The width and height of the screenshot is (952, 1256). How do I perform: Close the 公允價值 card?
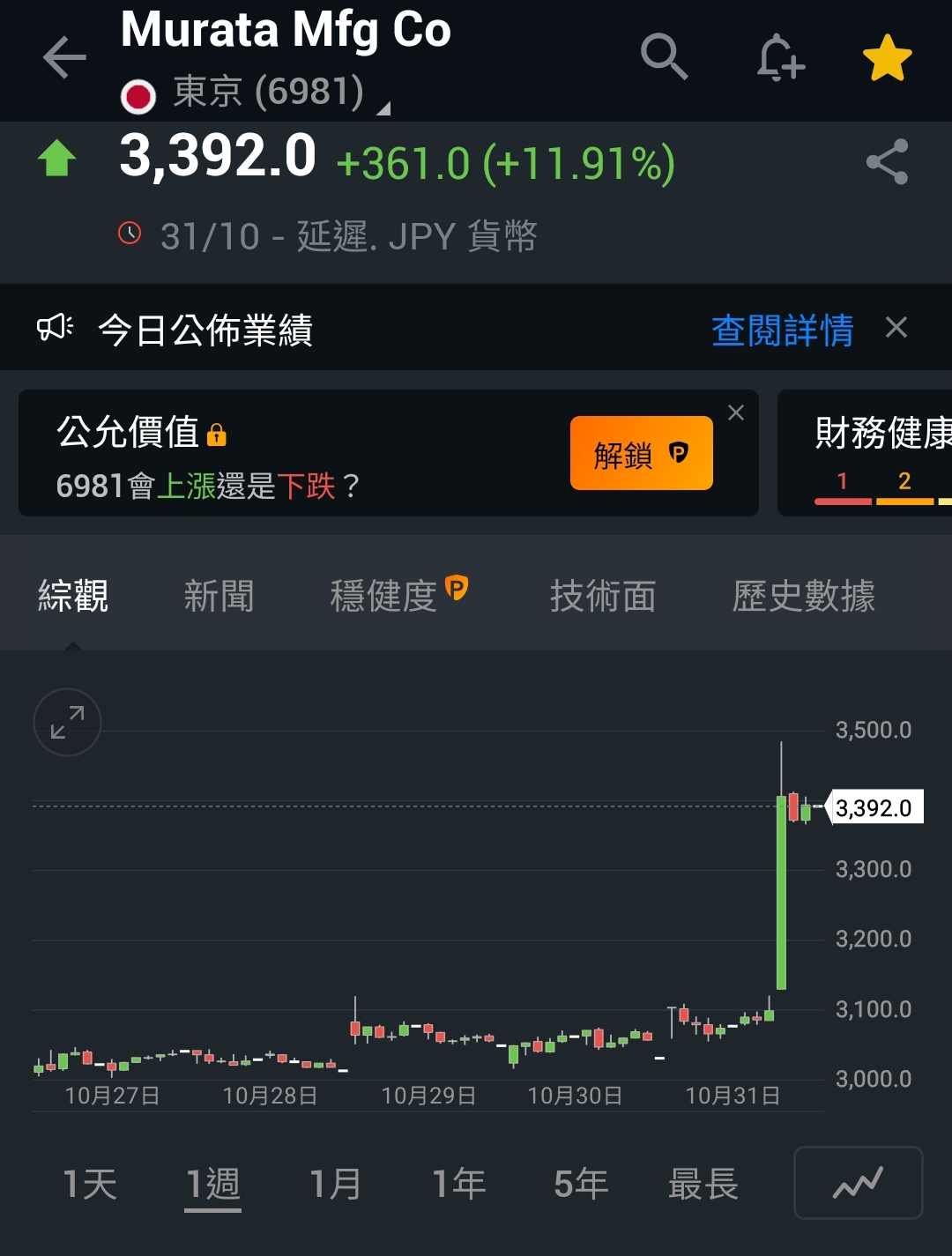[736, 412]
